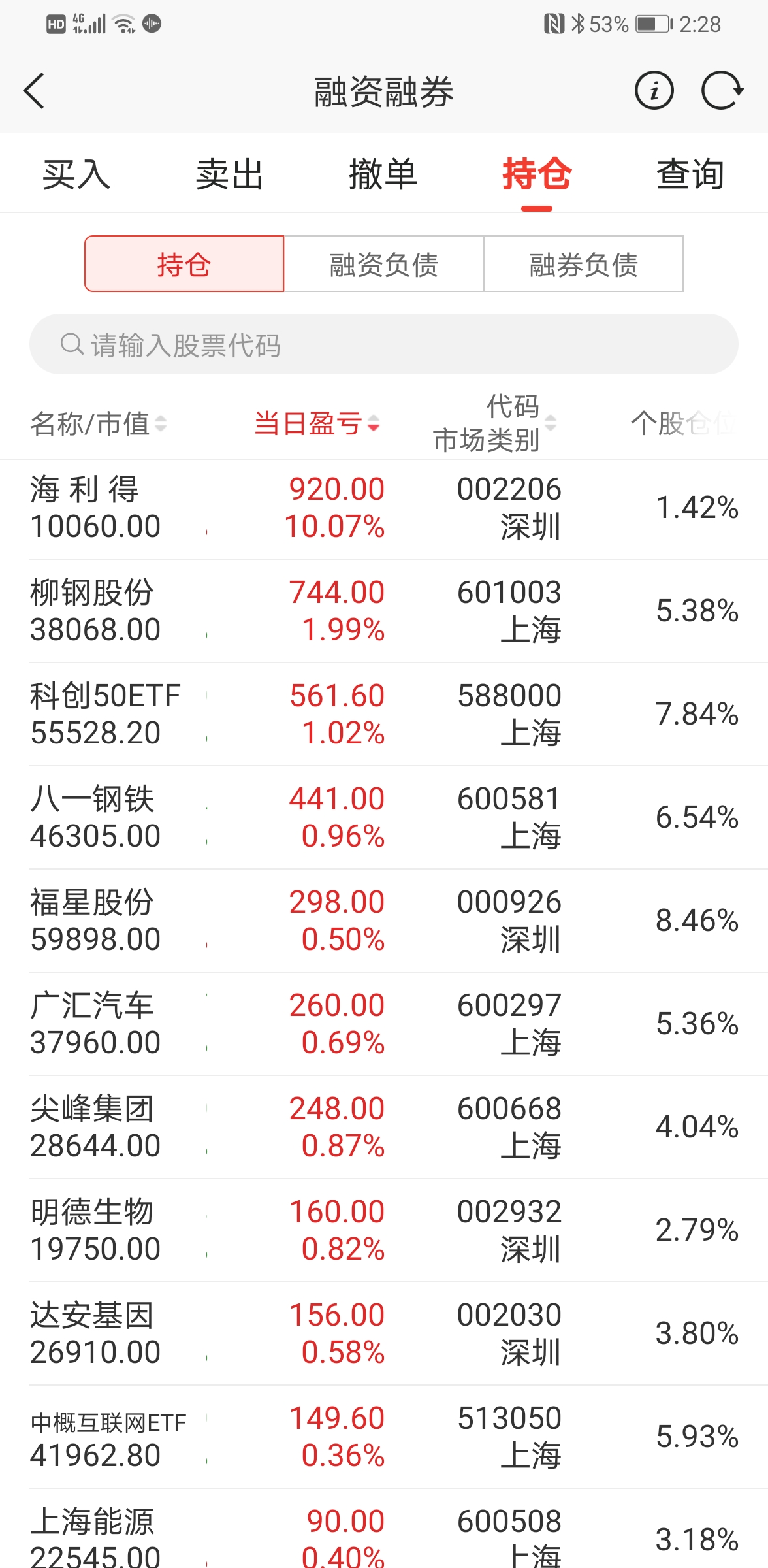Viewport: 768px width, 1568px height.
Task: Sort by 代码 市场类别 column
Action: click(x=494, y=423)
